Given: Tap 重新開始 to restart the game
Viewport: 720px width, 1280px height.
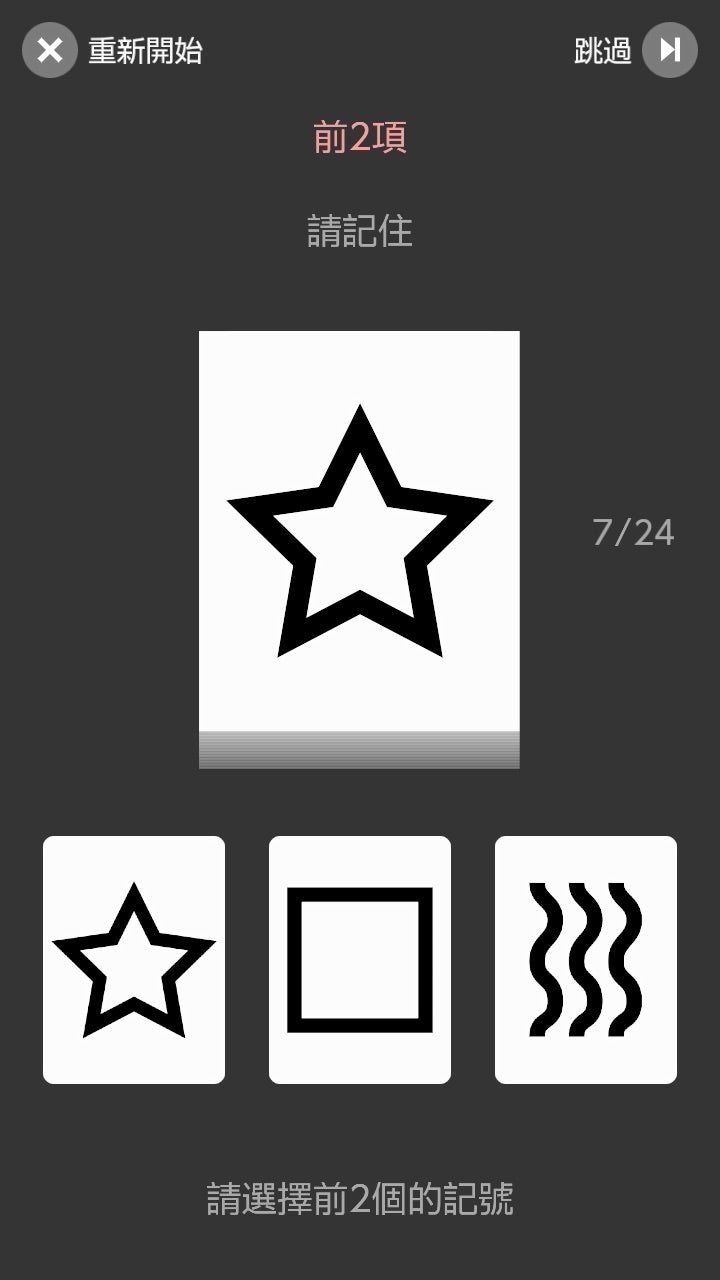Looking at the screenshot, I should (x=112, y=50).
